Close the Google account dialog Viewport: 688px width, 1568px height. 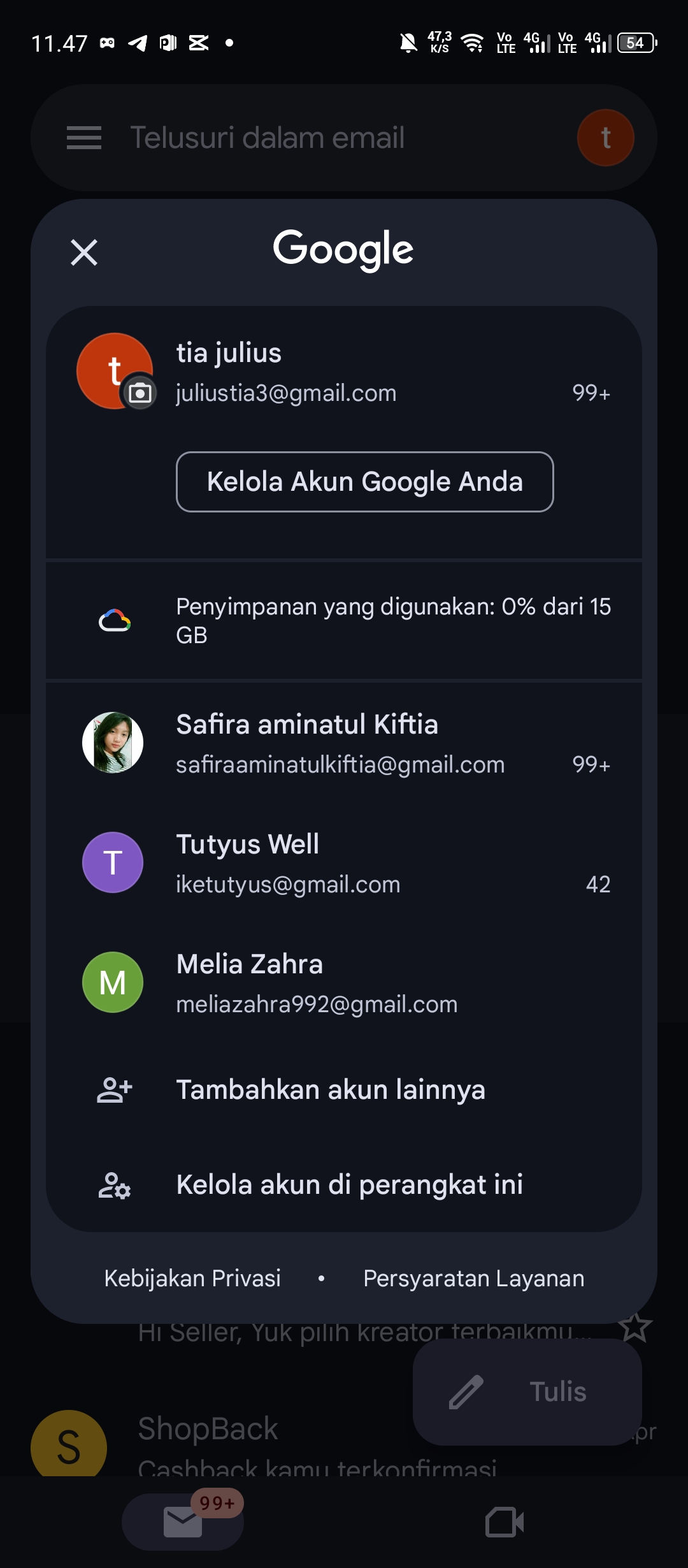(84, 252)
